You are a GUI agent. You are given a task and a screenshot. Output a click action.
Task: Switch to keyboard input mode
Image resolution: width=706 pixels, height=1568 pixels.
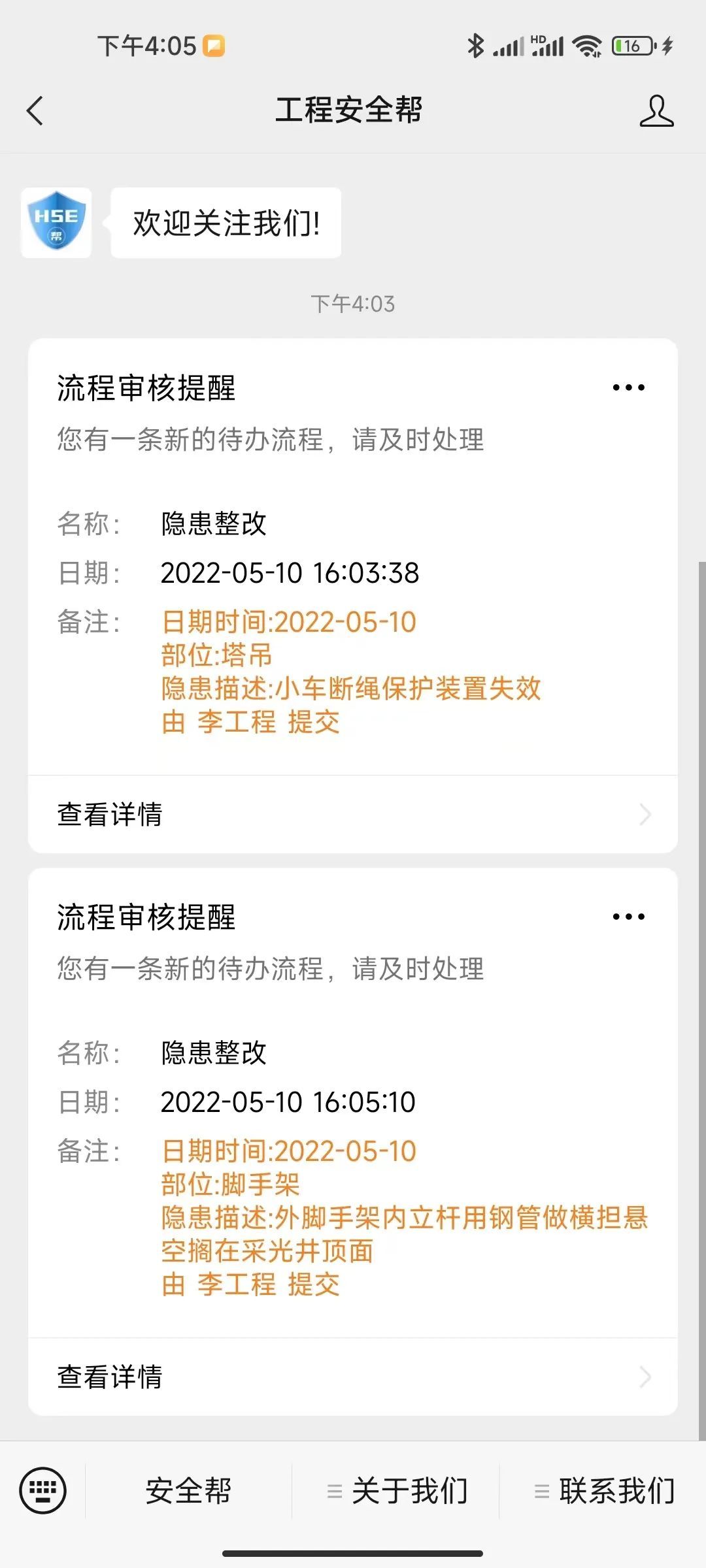pos(43,1490)
